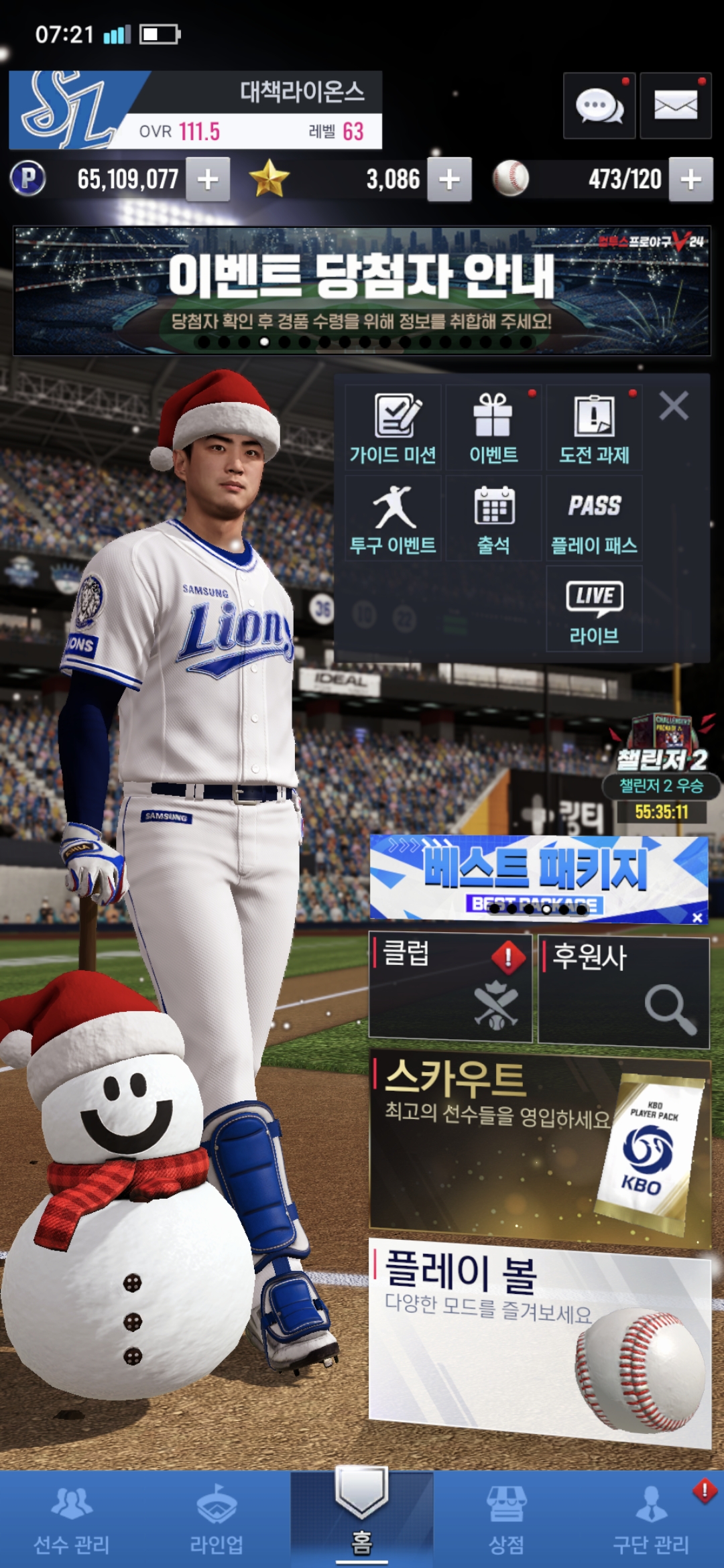Open 도전 과제 challenges
The width and height of the screenshot is (724, 1568).
click(594, 429)
